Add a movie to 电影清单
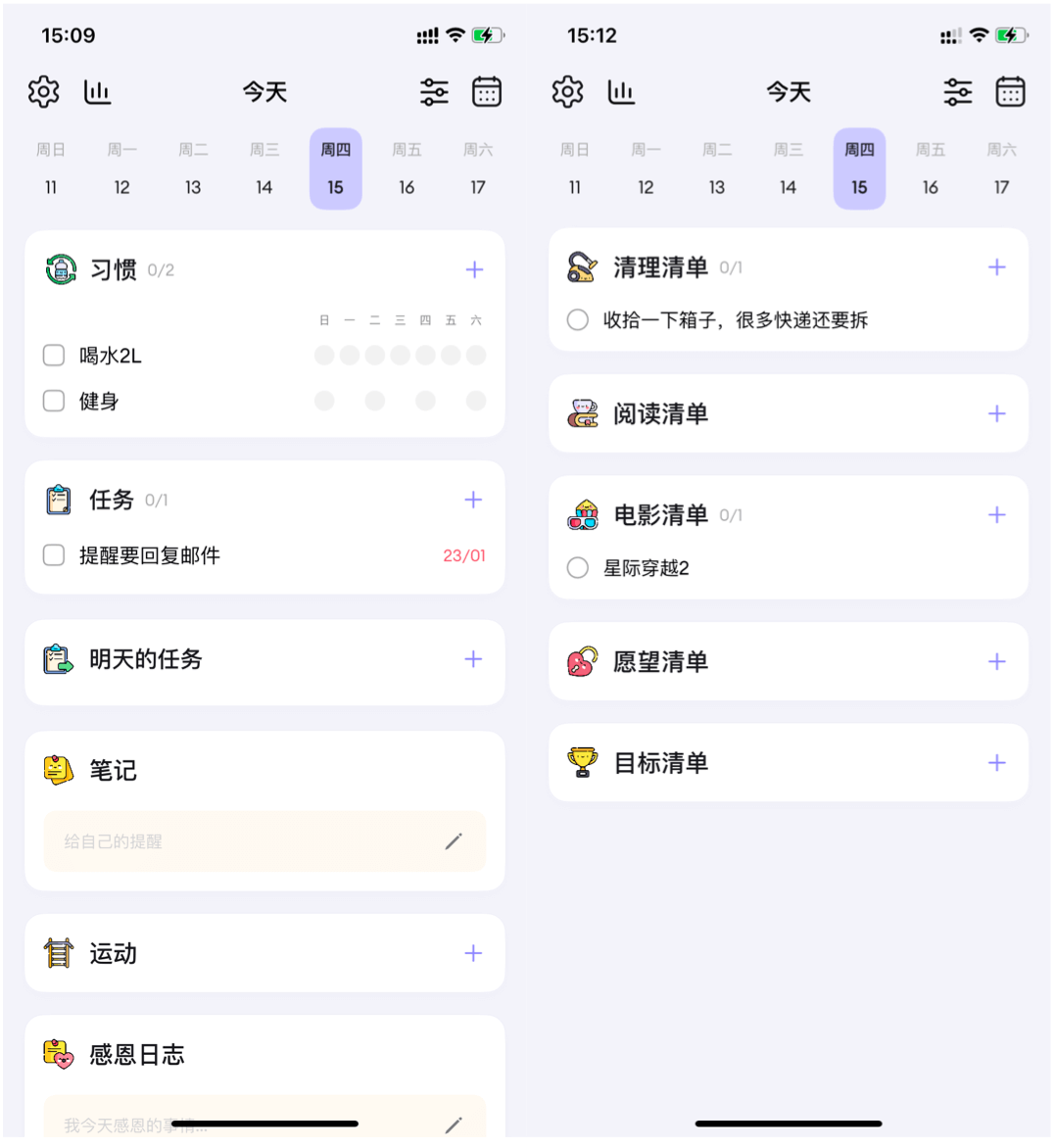The width and height of the screenshot is (1056, 1148). click(996, 515)
